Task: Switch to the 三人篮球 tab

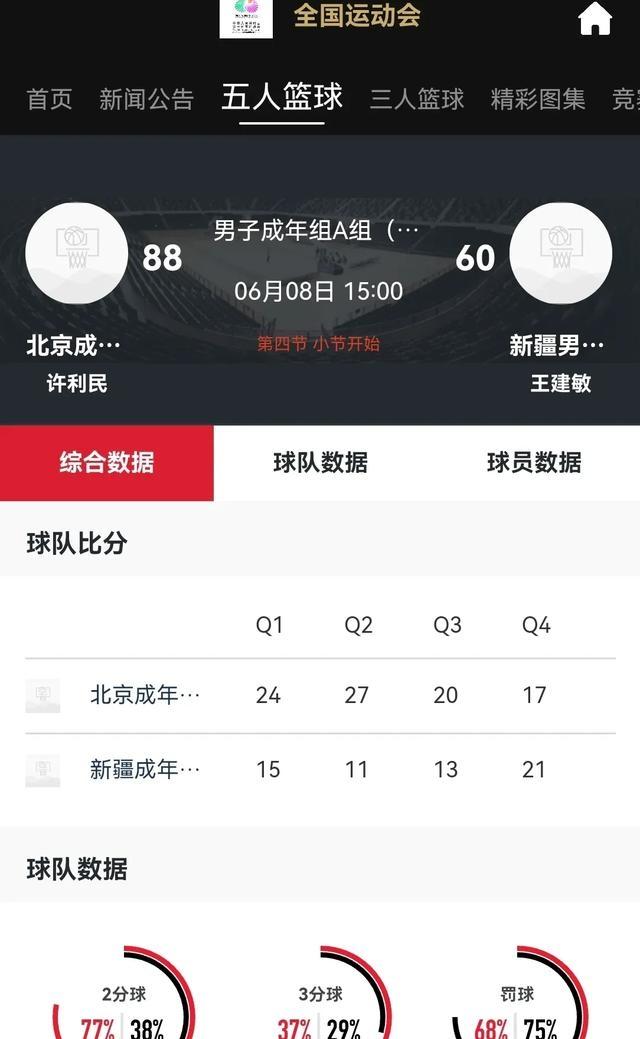Action: pos(417,99)
